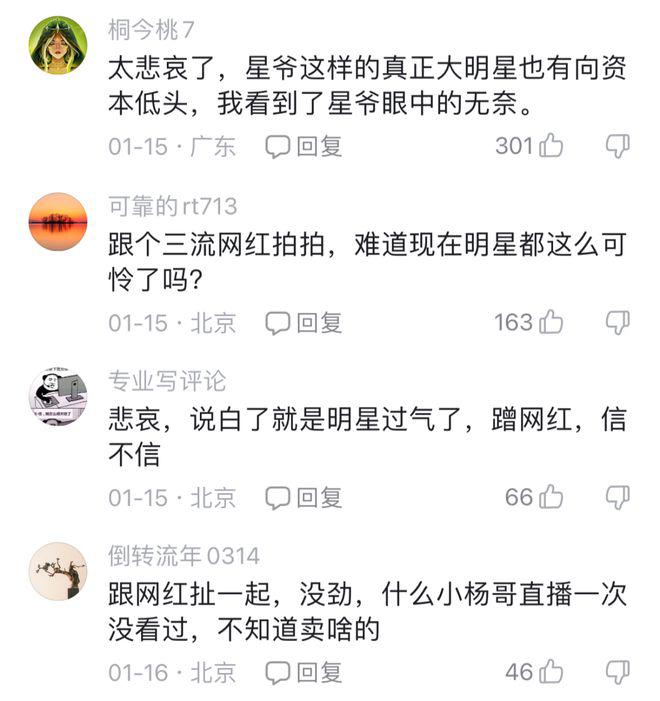Open 专业写评论's profile avatar
This screenshot has width=660, height=701.
point(57,395)
